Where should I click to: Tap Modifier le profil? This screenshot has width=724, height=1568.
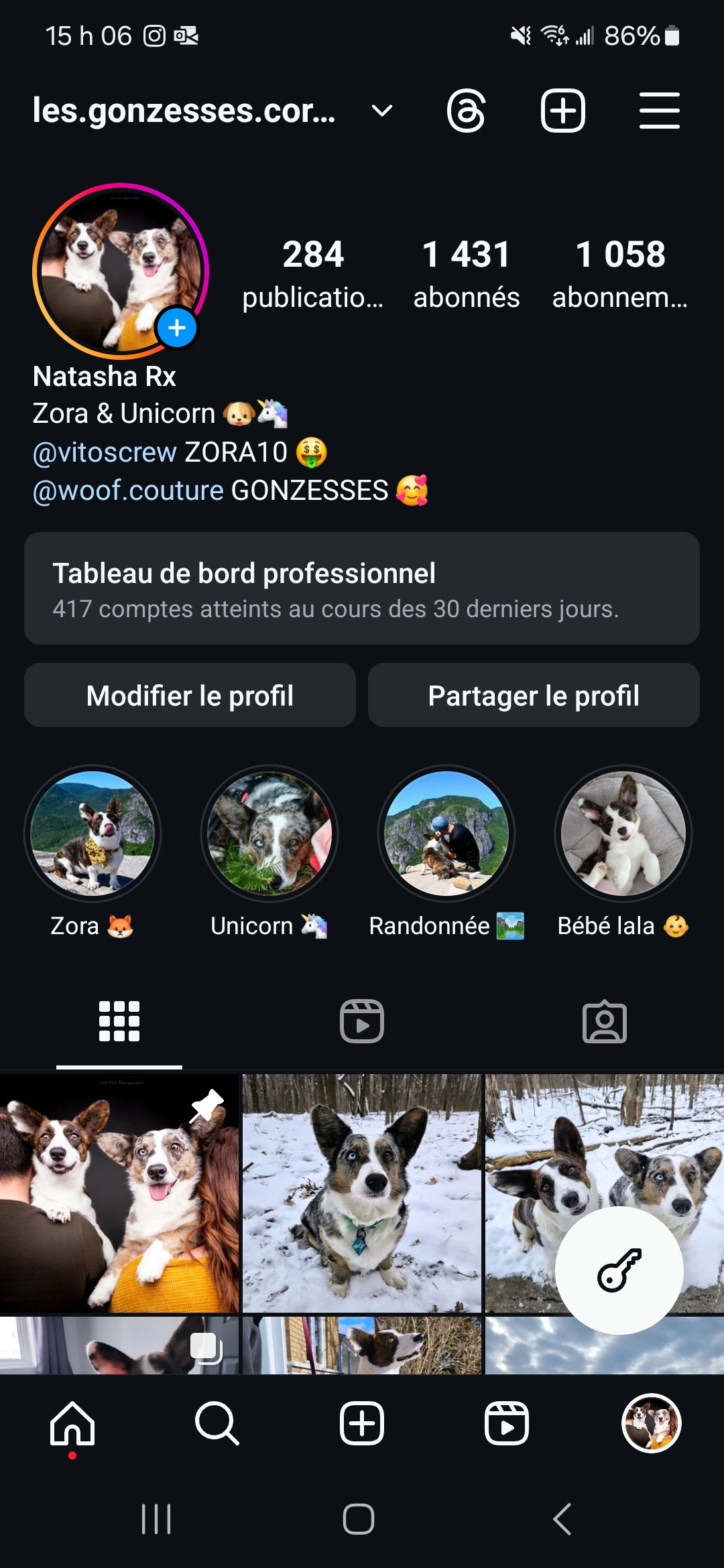[x=190, y=696]
